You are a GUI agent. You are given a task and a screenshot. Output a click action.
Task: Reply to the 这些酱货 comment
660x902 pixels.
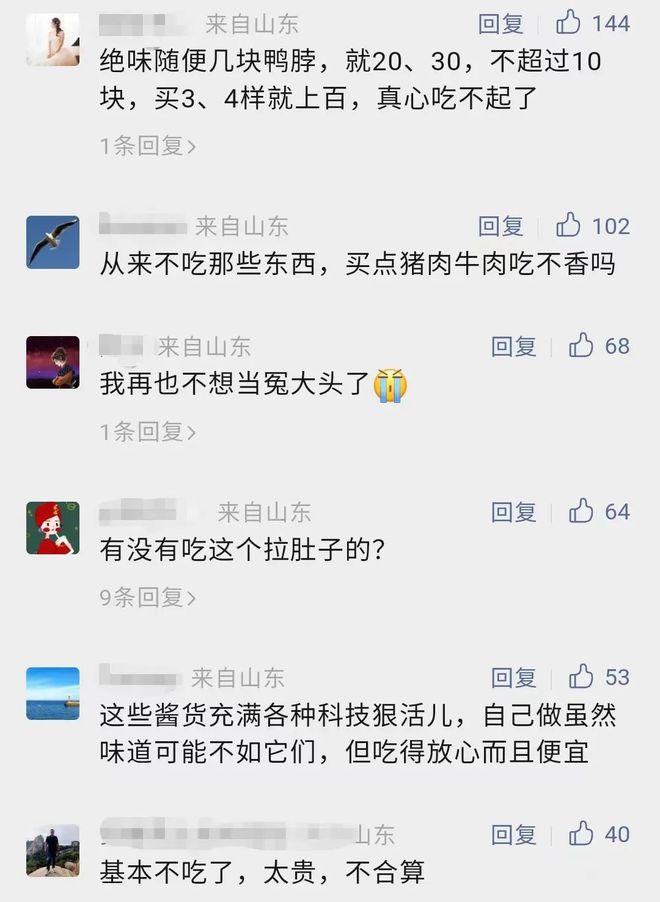pos(514,678)
